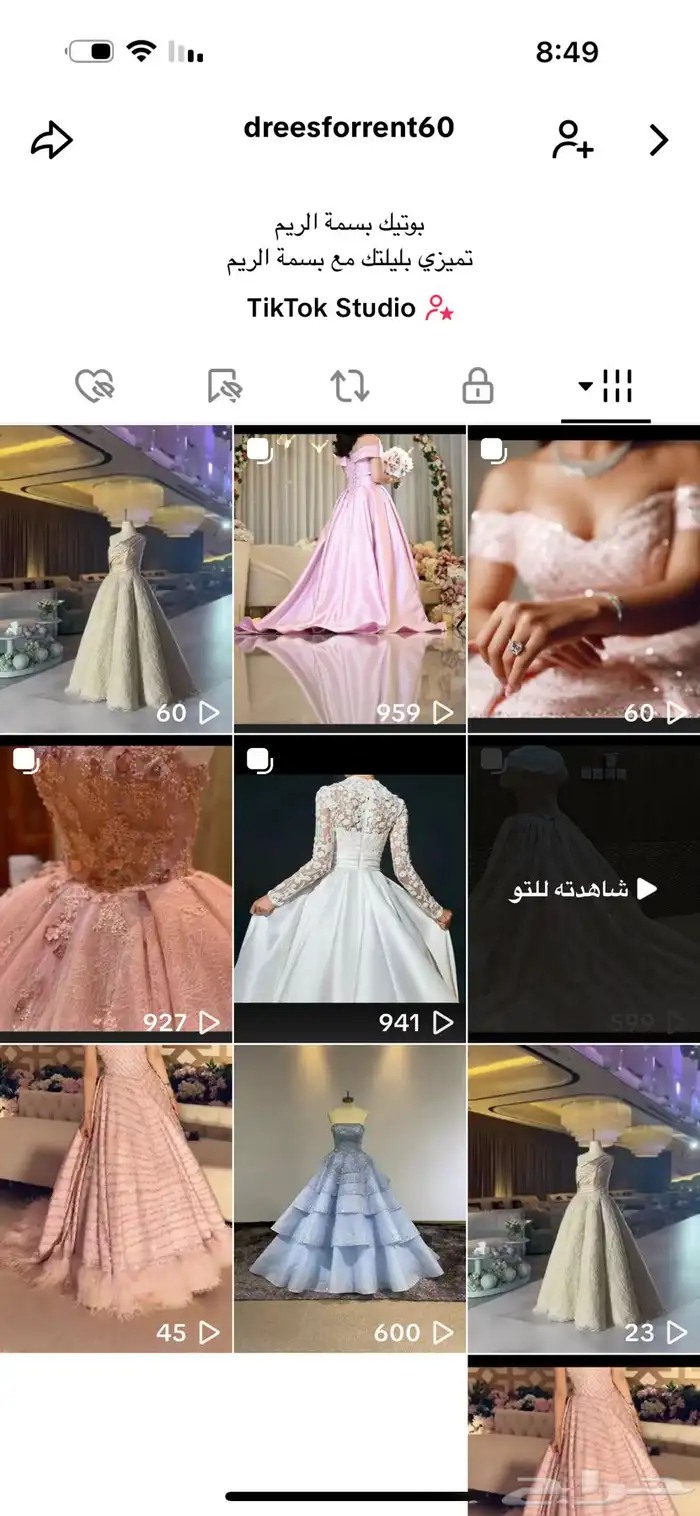
Task: Open the pink gown video with 959 views
Action: pyautogui.click(x=350, y=580)
